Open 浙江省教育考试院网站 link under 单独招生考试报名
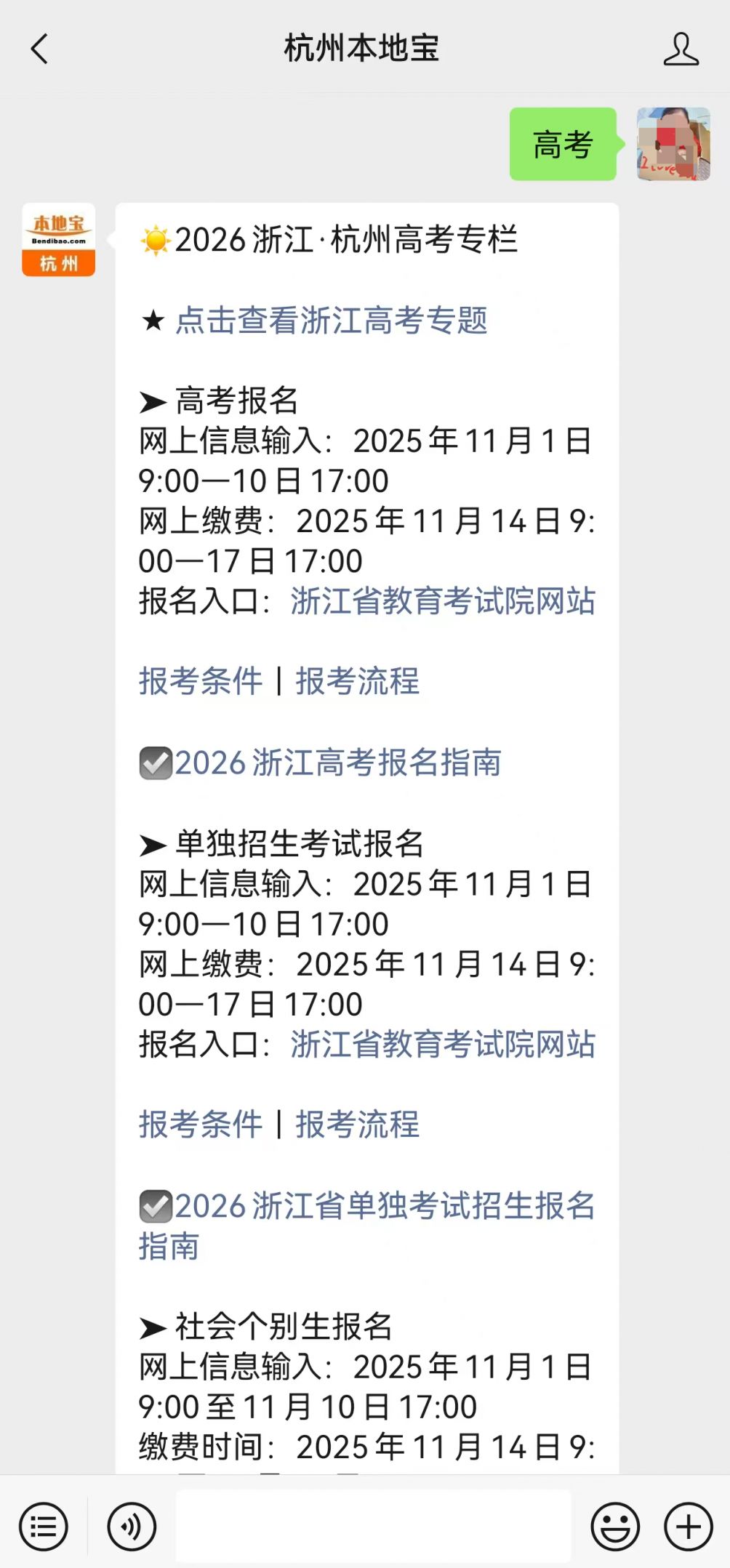730x1568 pixels. coord(443,1045)
